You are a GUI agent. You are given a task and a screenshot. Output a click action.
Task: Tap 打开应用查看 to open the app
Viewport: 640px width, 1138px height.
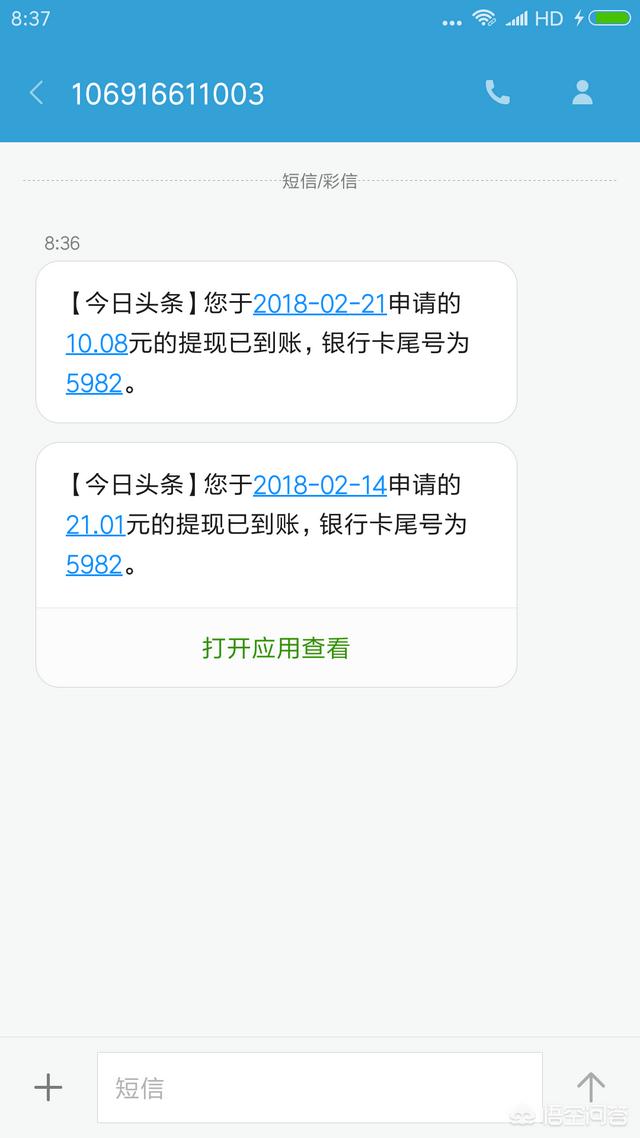click(276, 648)
